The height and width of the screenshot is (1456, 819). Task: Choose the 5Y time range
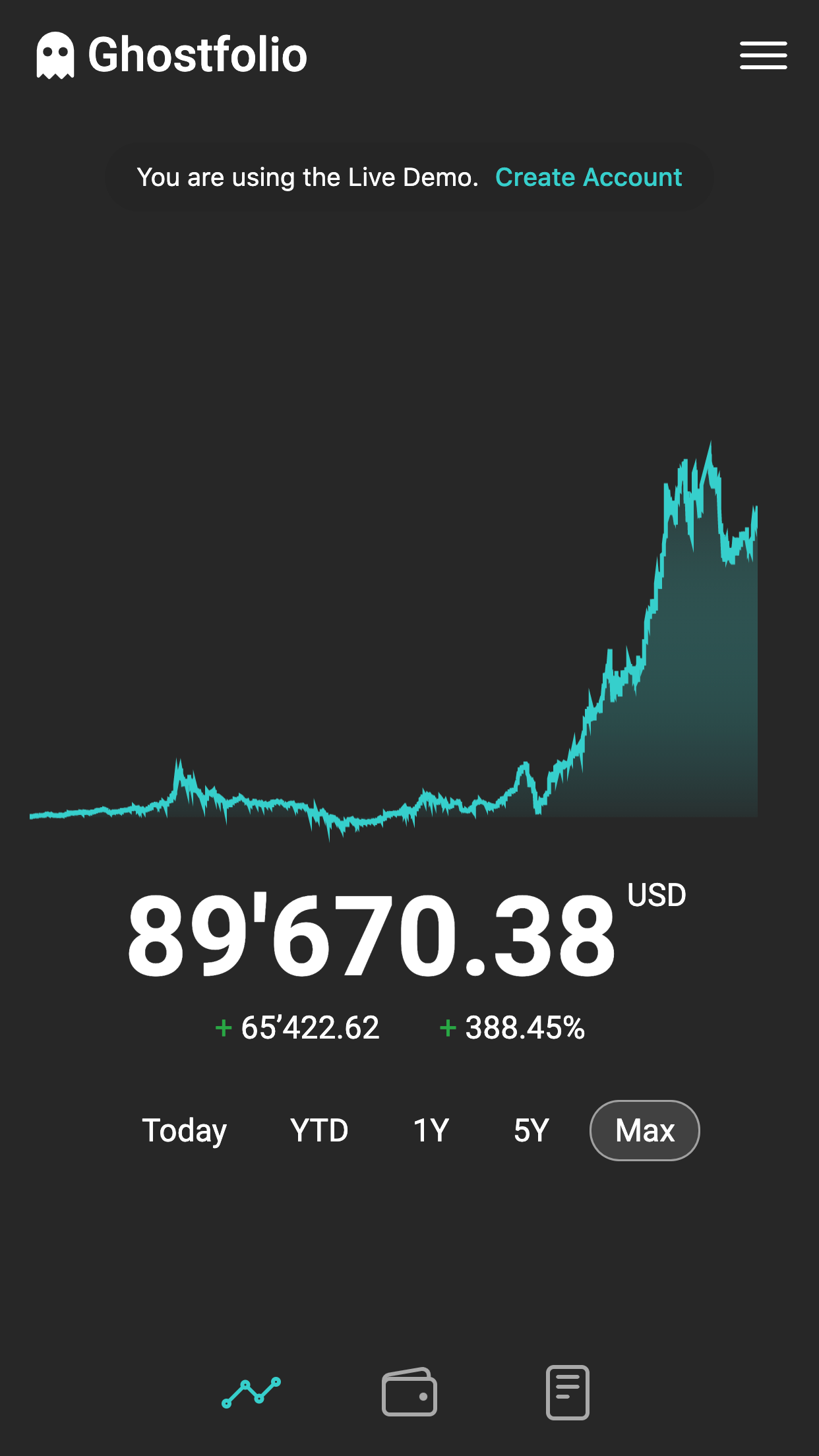531,1130
